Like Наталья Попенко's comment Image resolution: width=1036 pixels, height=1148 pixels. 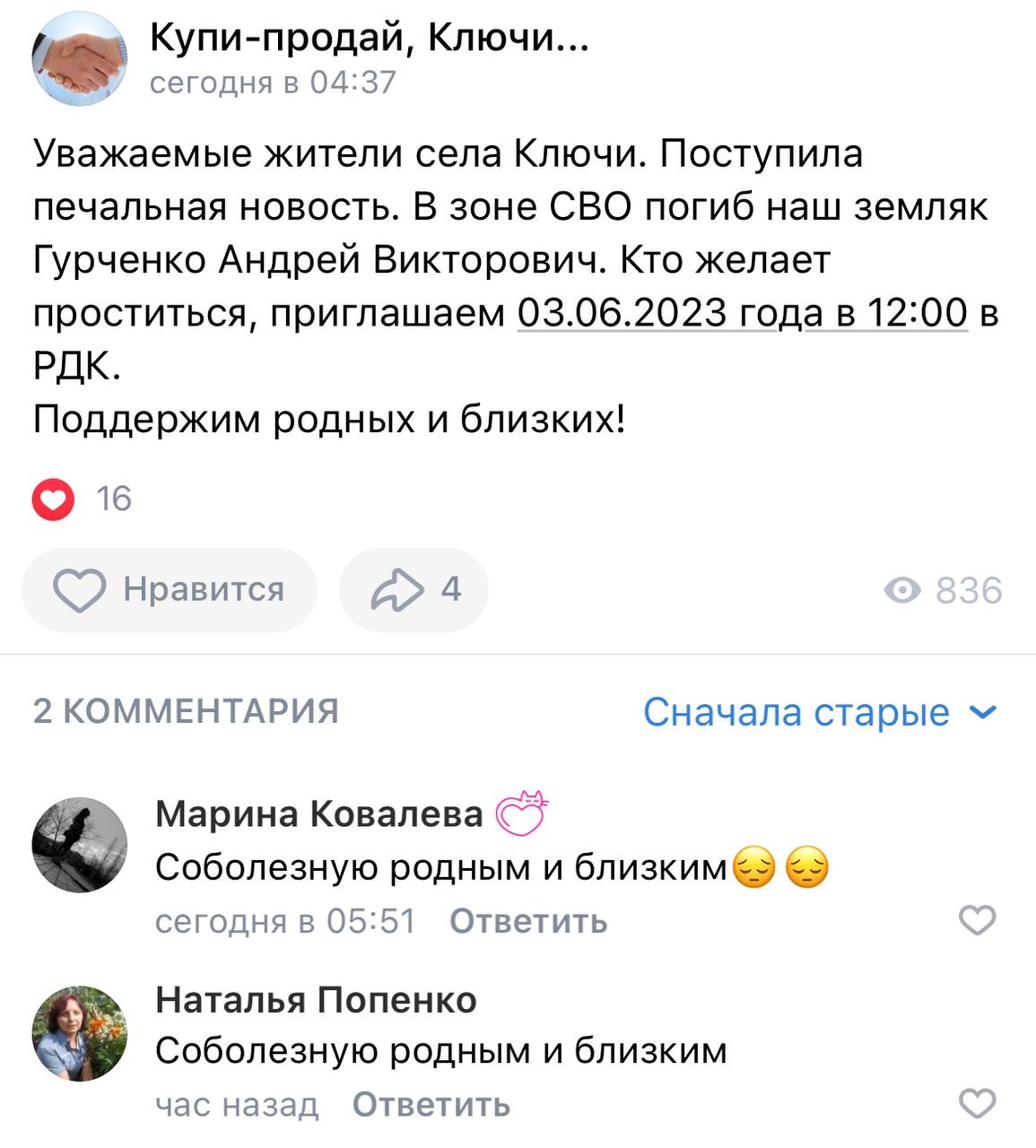point(977,1104)
